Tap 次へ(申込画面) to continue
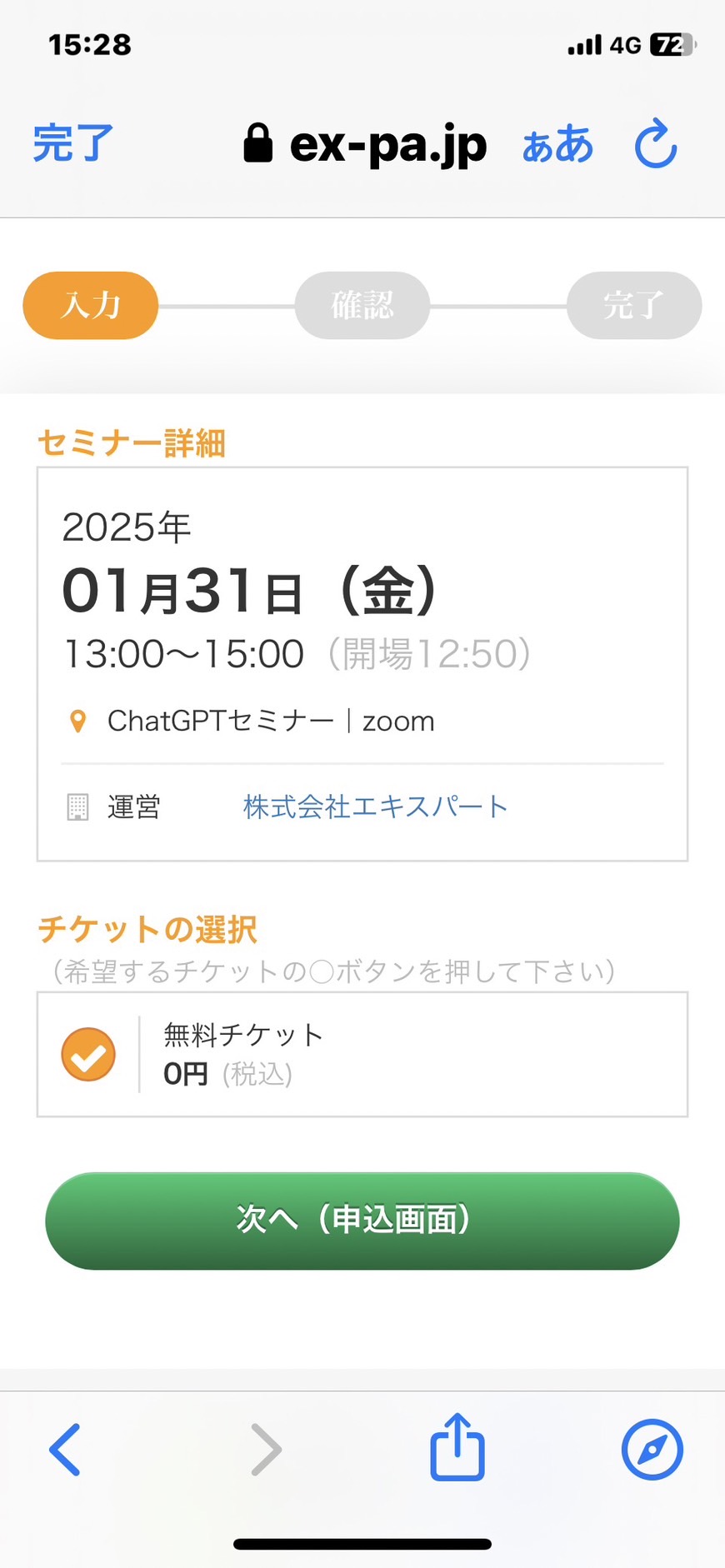This screenshot has height=1568, width=725. [362, 1221]
